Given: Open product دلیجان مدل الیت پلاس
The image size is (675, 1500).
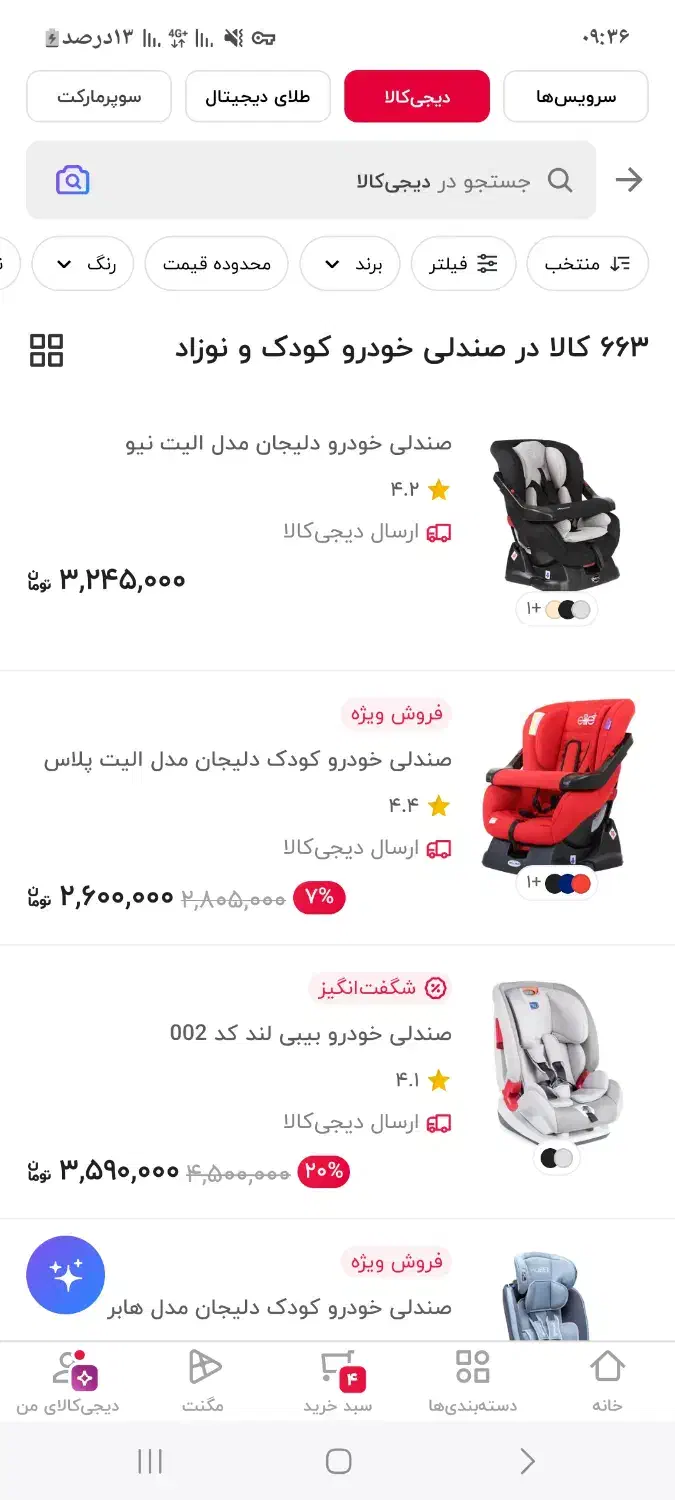Looking at the screenshot, I should click(248, 759).
